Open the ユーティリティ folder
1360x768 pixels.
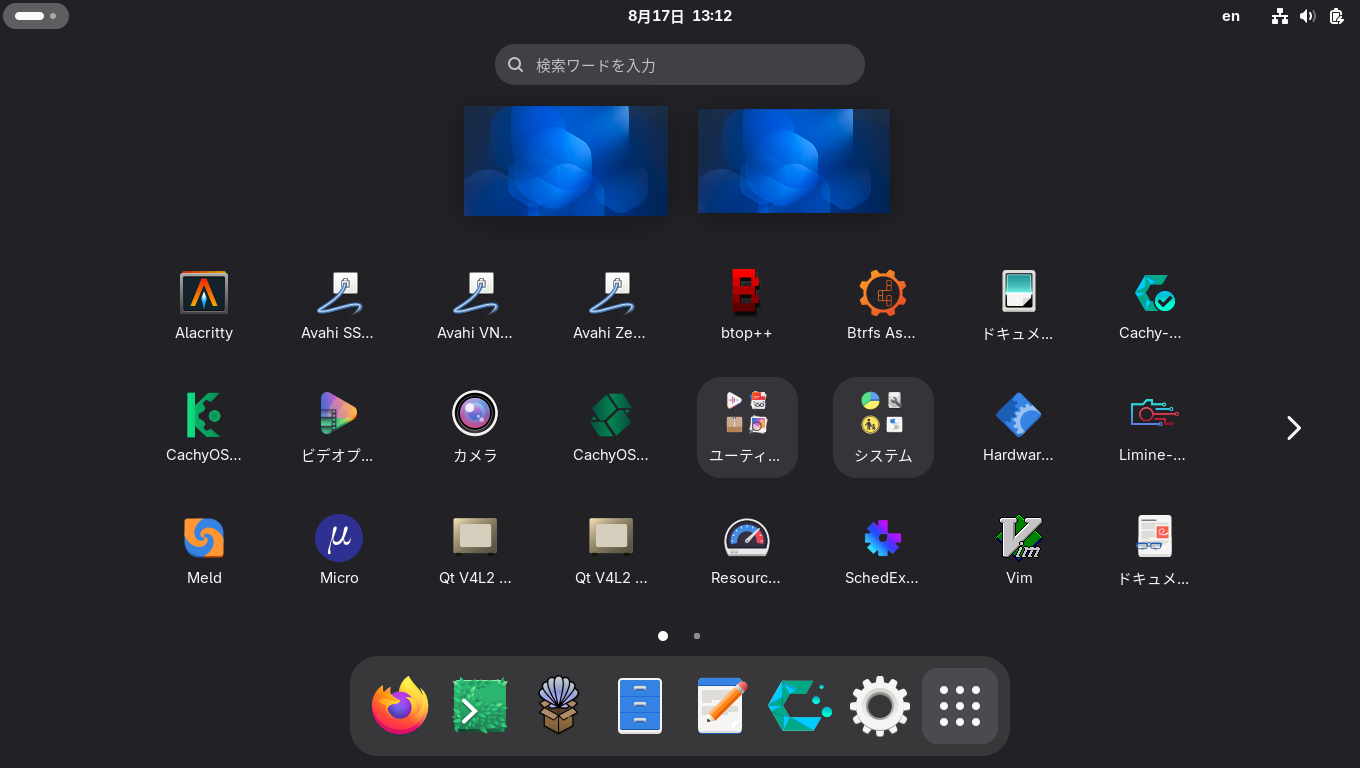click(x=747, y=427)
